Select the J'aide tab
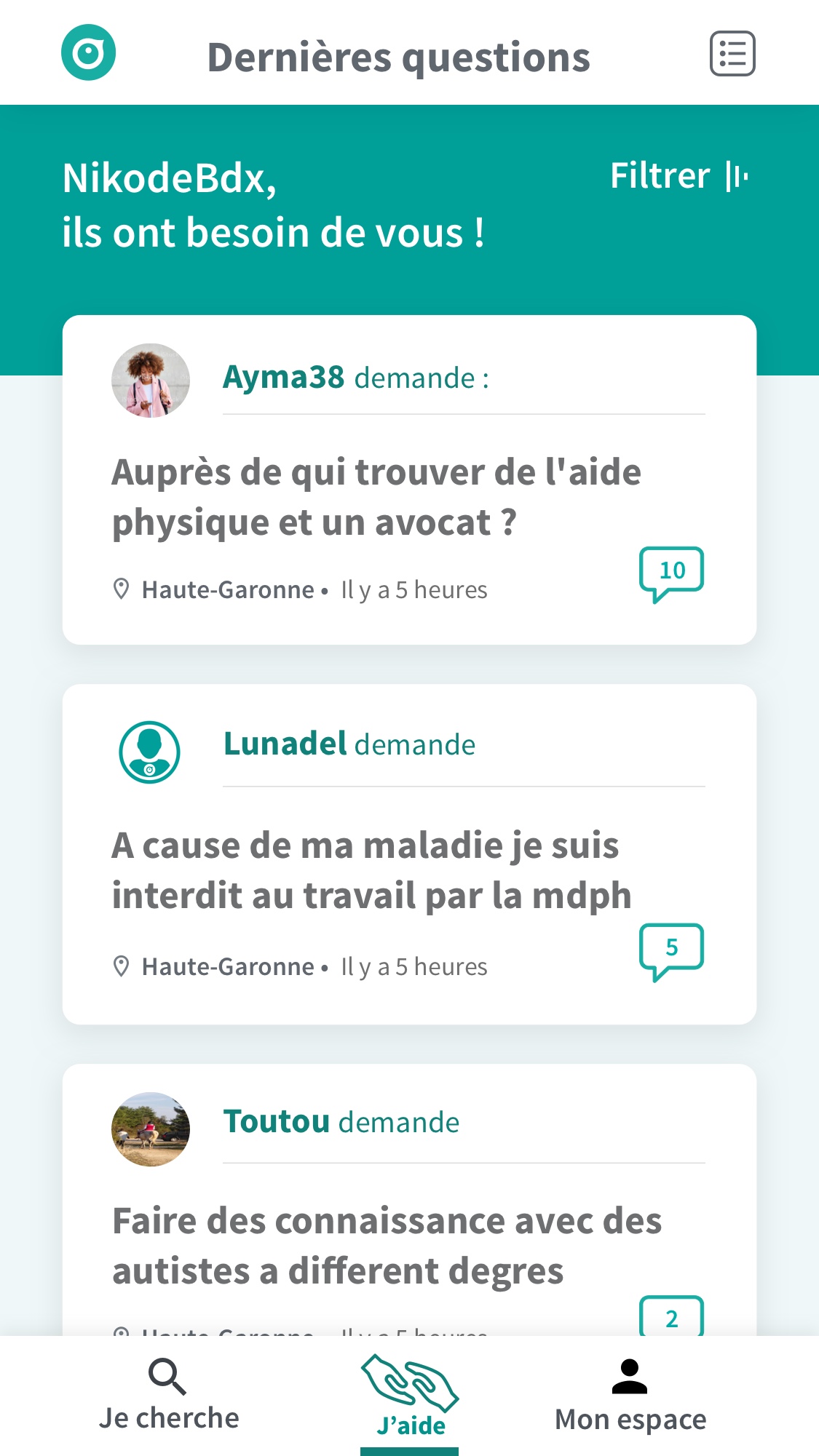Viewport: 819px width, 1456px height. (410, 1396)
